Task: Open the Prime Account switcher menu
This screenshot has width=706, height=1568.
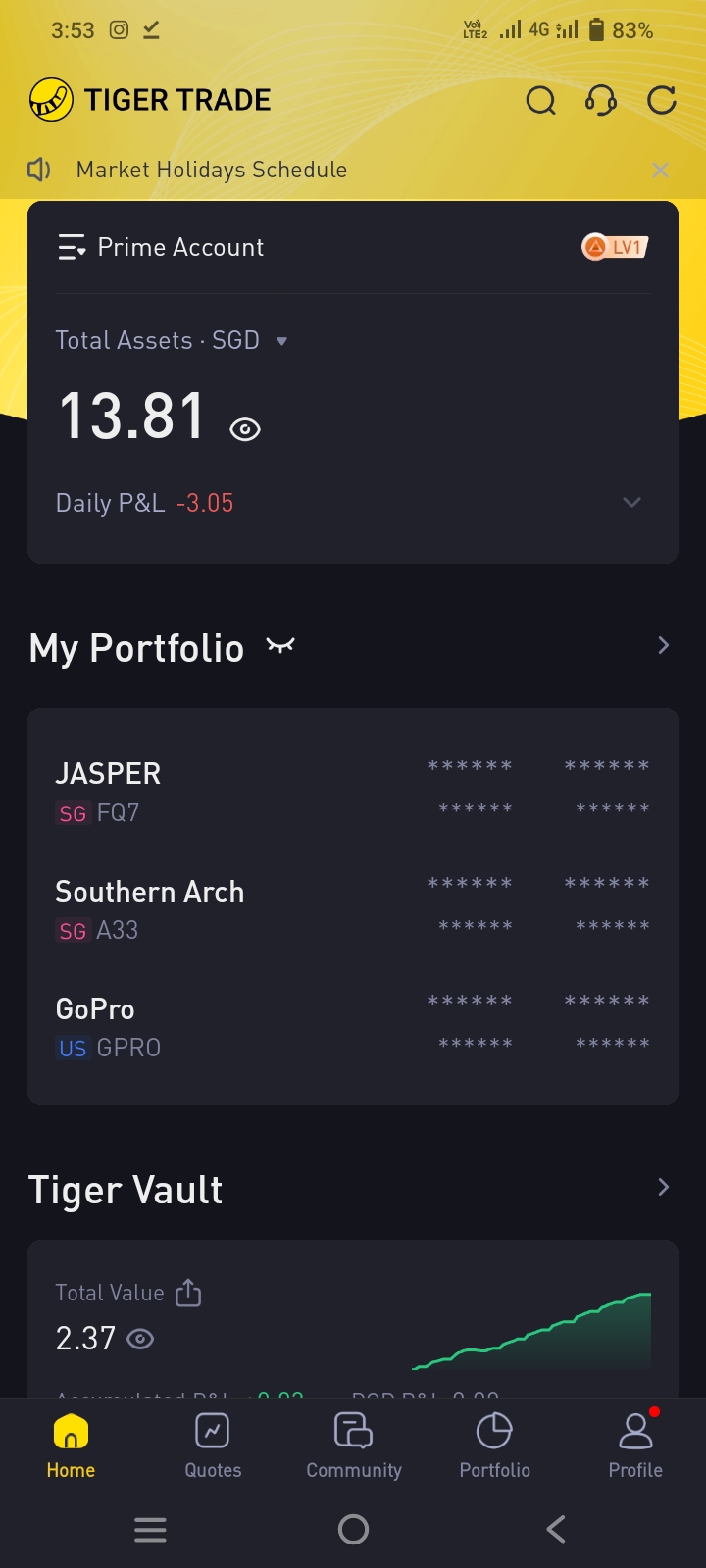Action: (72, 247)
